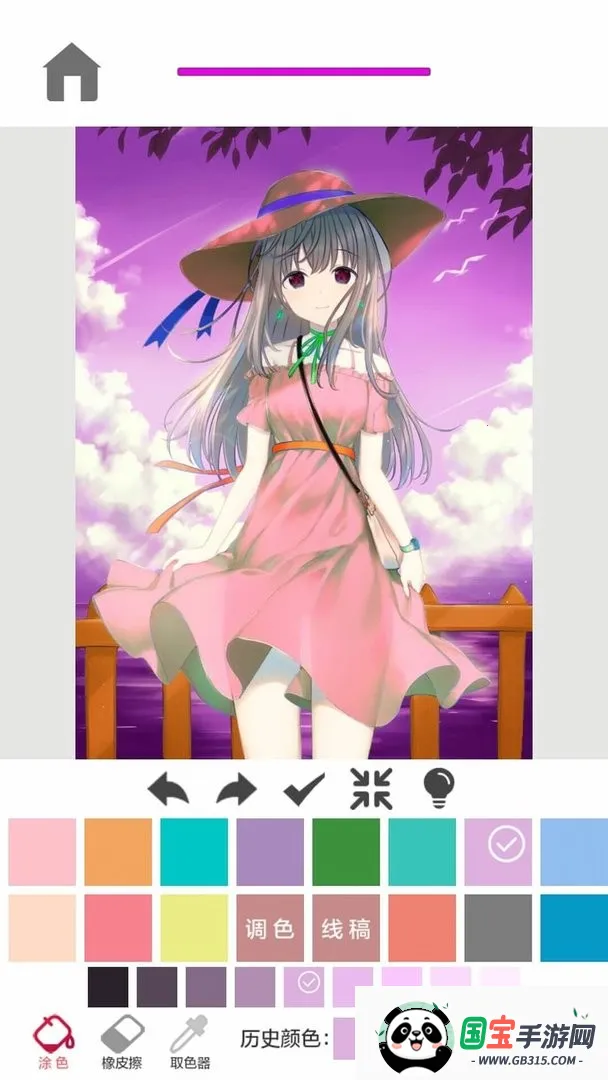The height and width of the screenshot is (1080, 608).
Task: Shrink the canvas with the collapse arrows
Action: (371, 790)
